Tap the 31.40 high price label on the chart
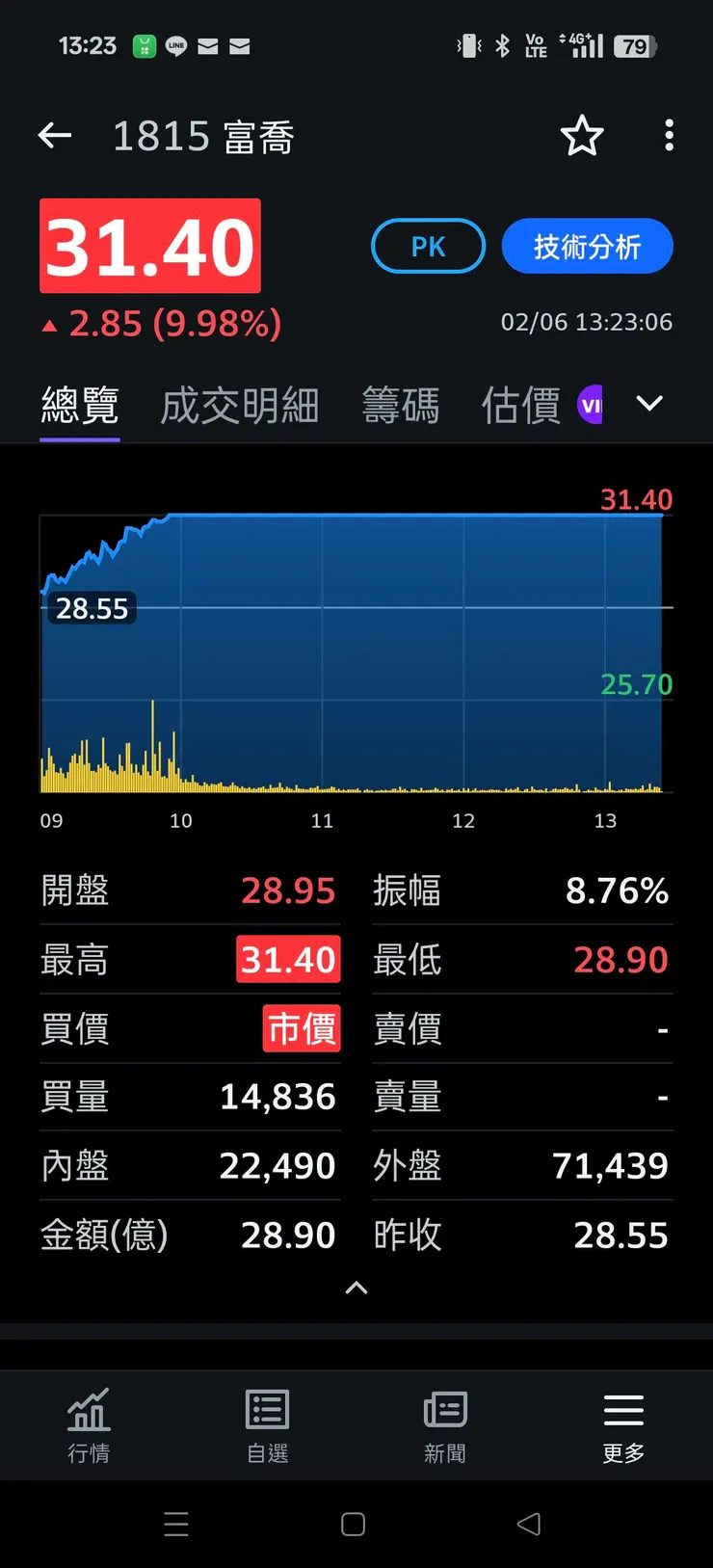713x1568 pixels. (x=635, y=499)
